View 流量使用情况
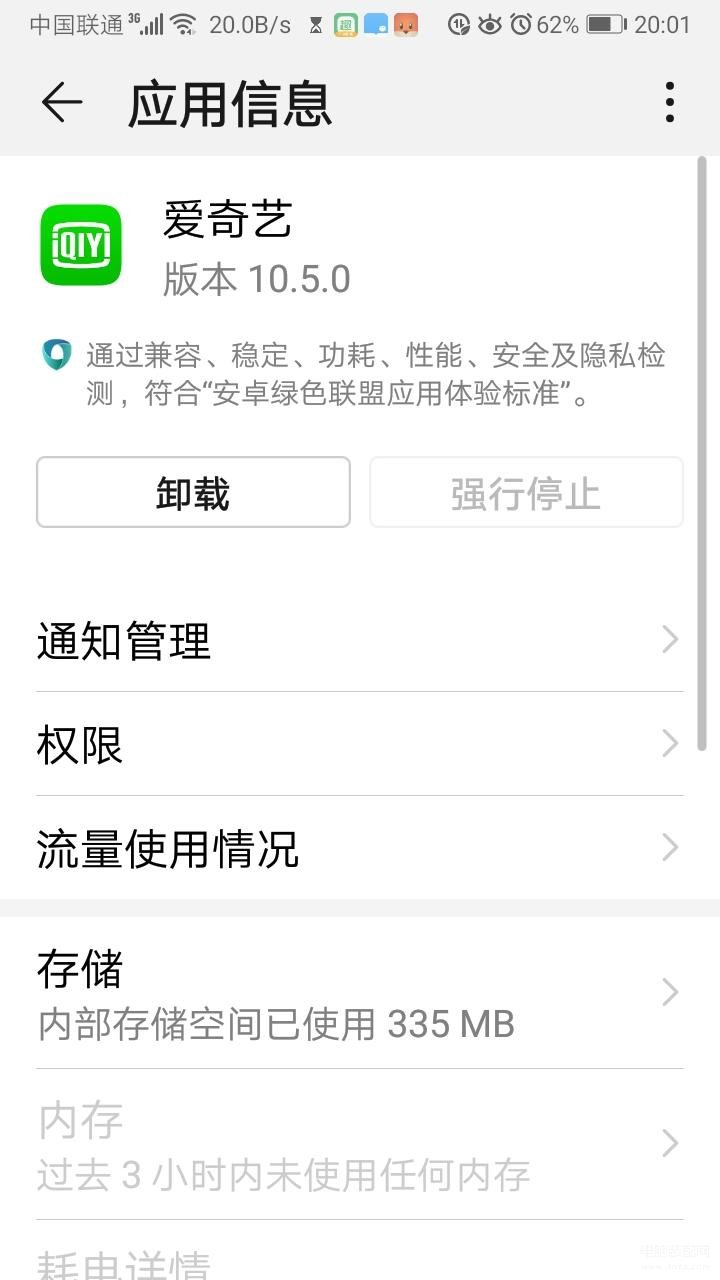 pyautogui.click(x=358, y=849)
